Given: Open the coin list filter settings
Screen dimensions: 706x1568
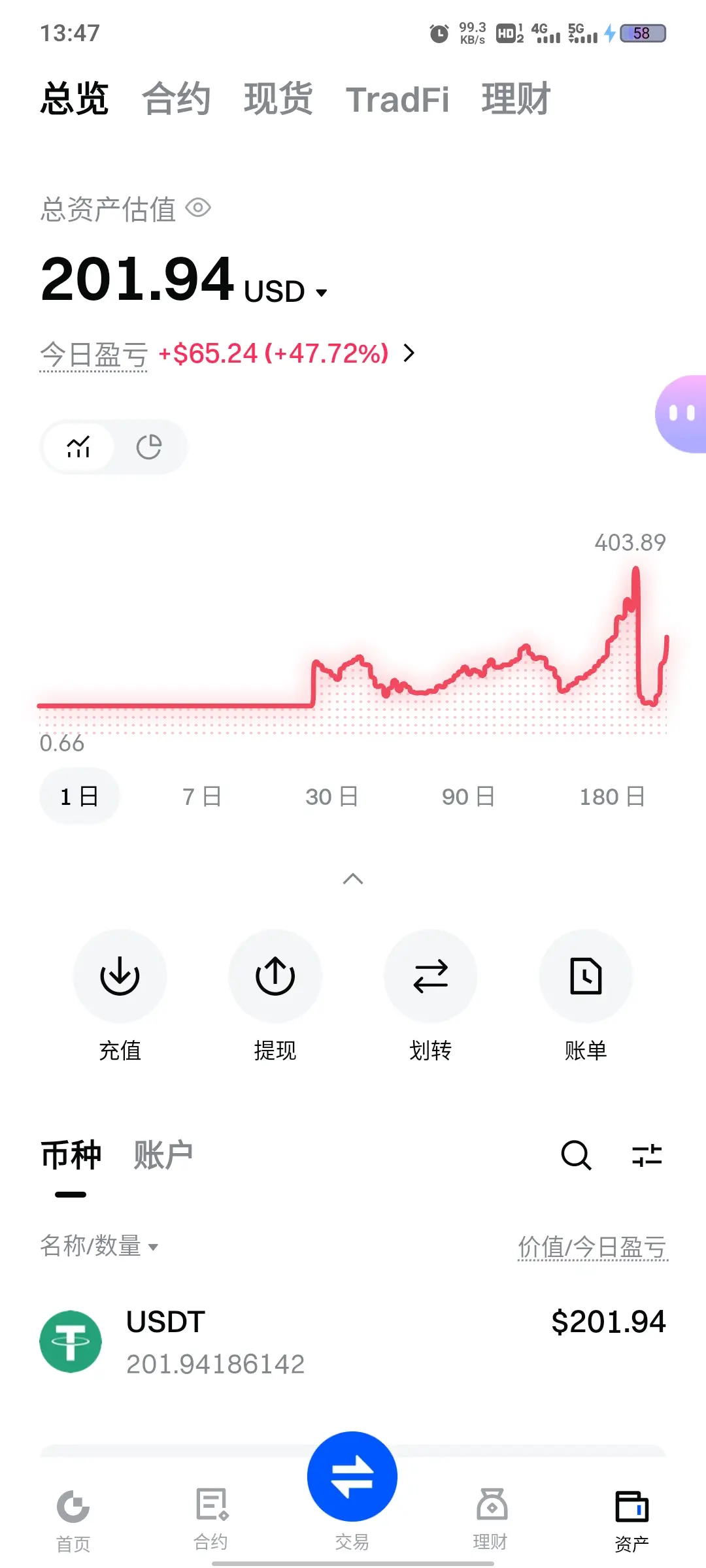Looking at the screenshot, I should 647,1155.
